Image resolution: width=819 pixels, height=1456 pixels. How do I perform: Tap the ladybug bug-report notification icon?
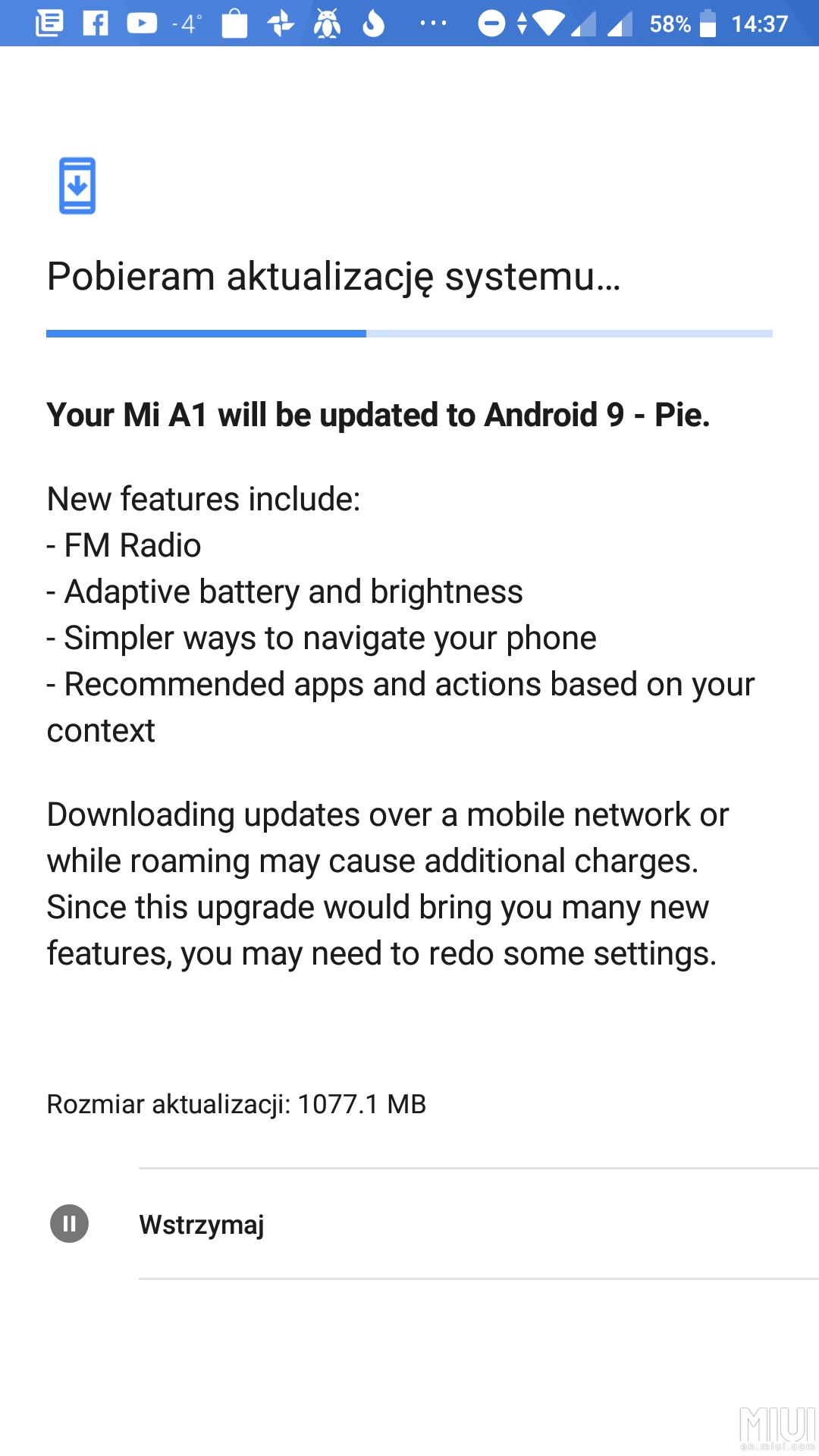click(x=326, y=24)
